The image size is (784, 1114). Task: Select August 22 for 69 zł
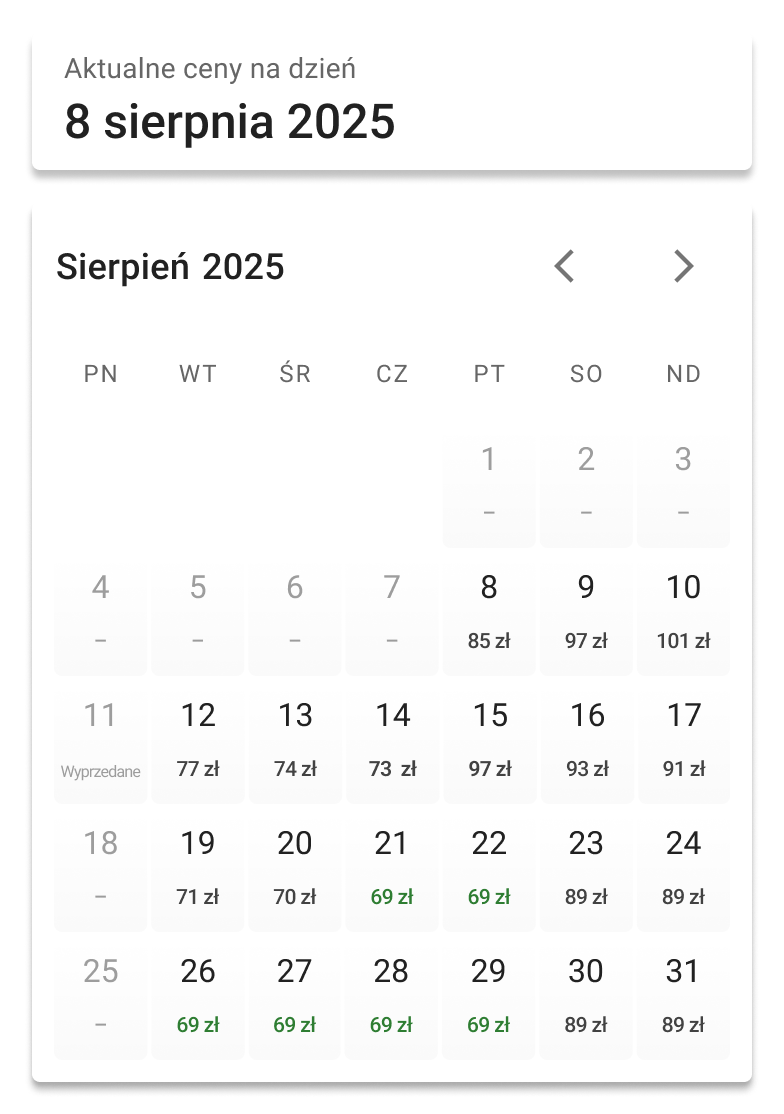pos(489,867)
